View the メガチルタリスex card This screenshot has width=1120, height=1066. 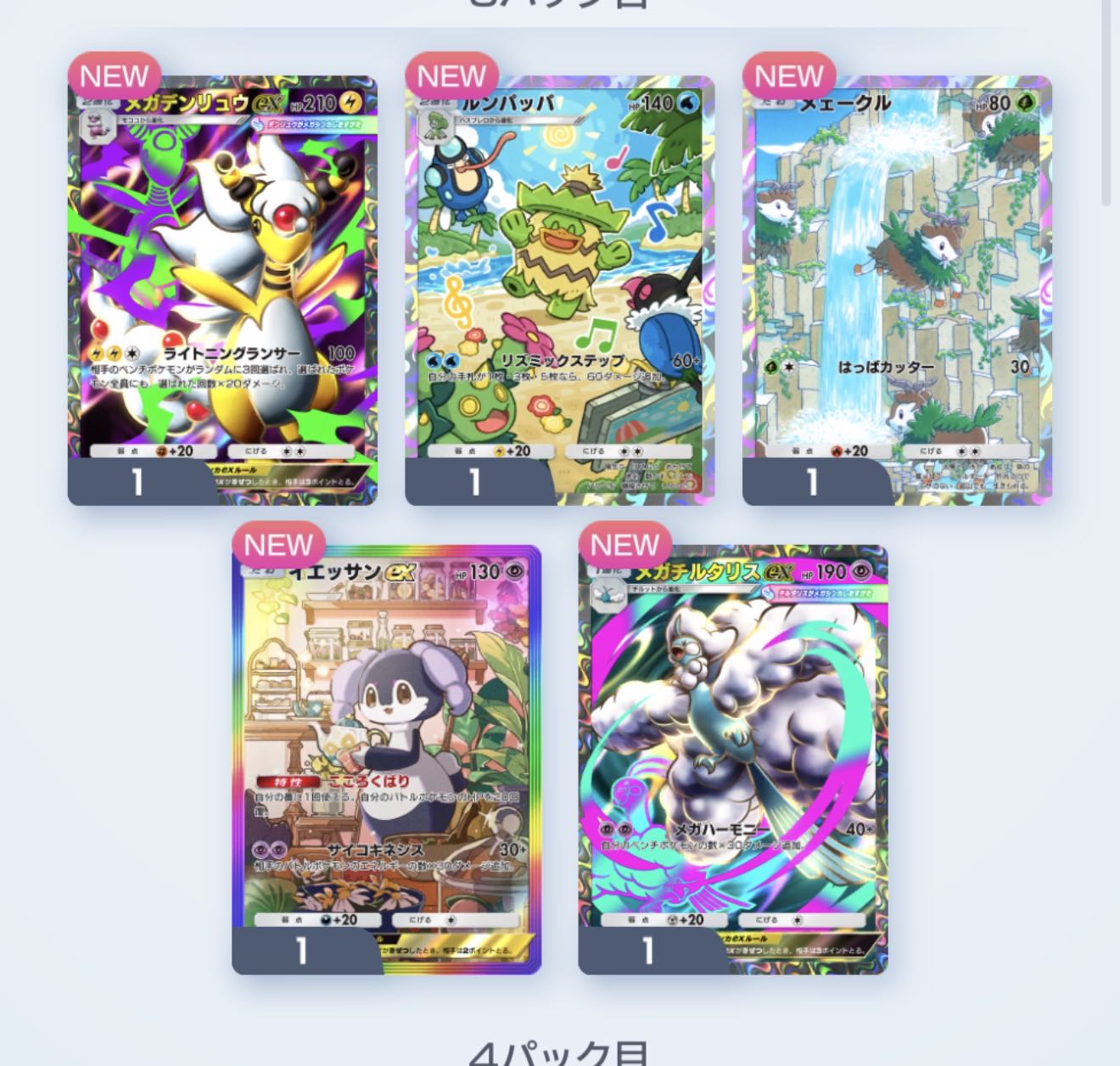coord(733,758)
